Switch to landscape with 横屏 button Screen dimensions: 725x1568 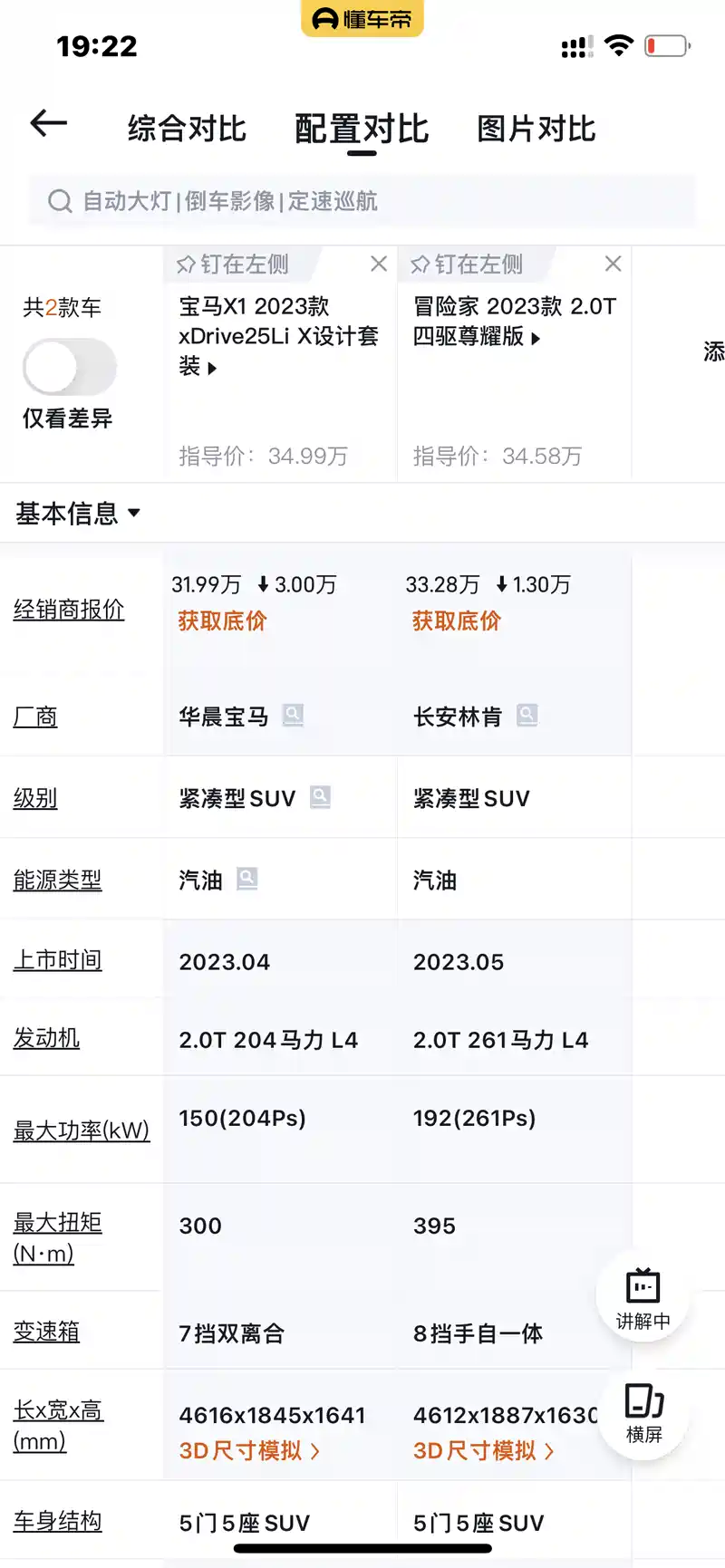[x=643, y=1413]
